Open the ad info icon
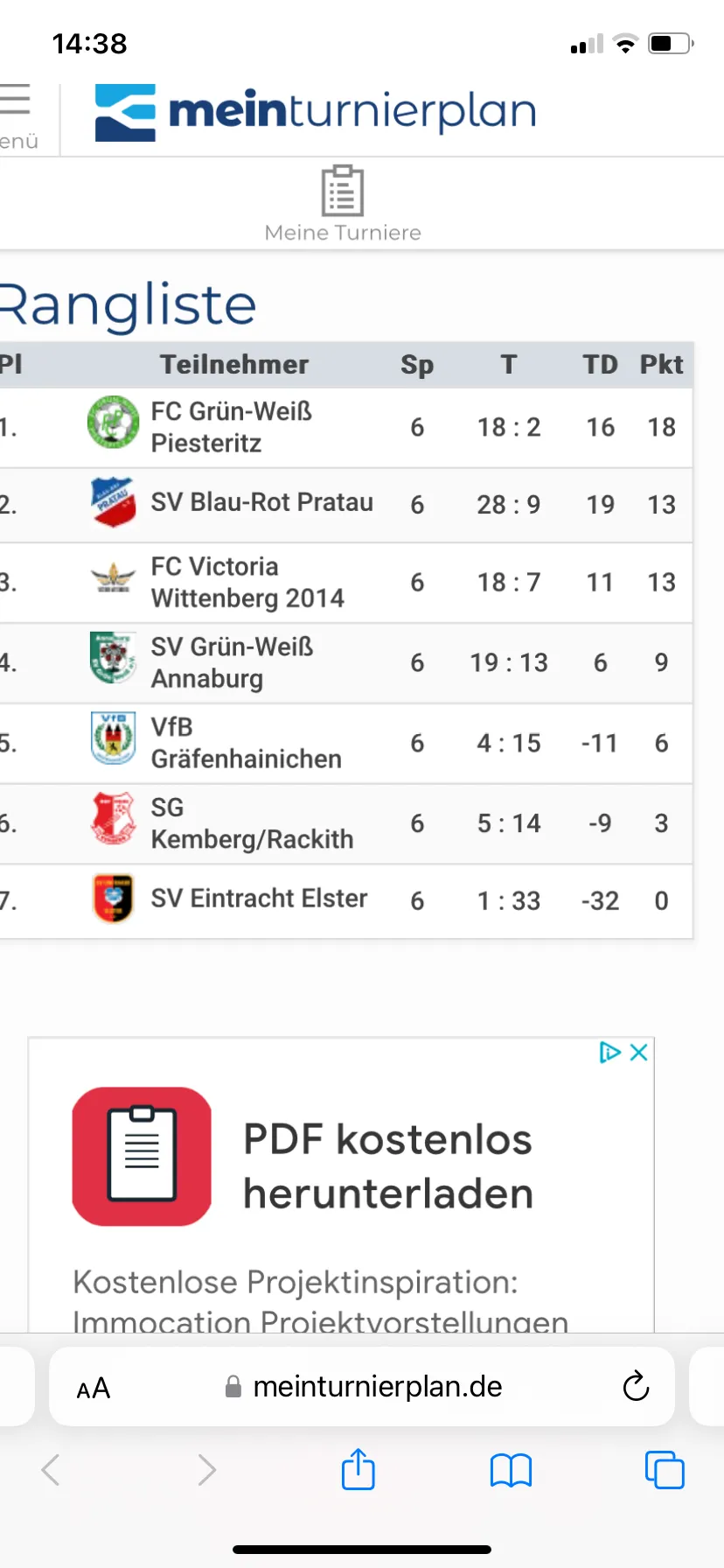The height and width of the screenshot is (1568, 724). [609, 1052]
